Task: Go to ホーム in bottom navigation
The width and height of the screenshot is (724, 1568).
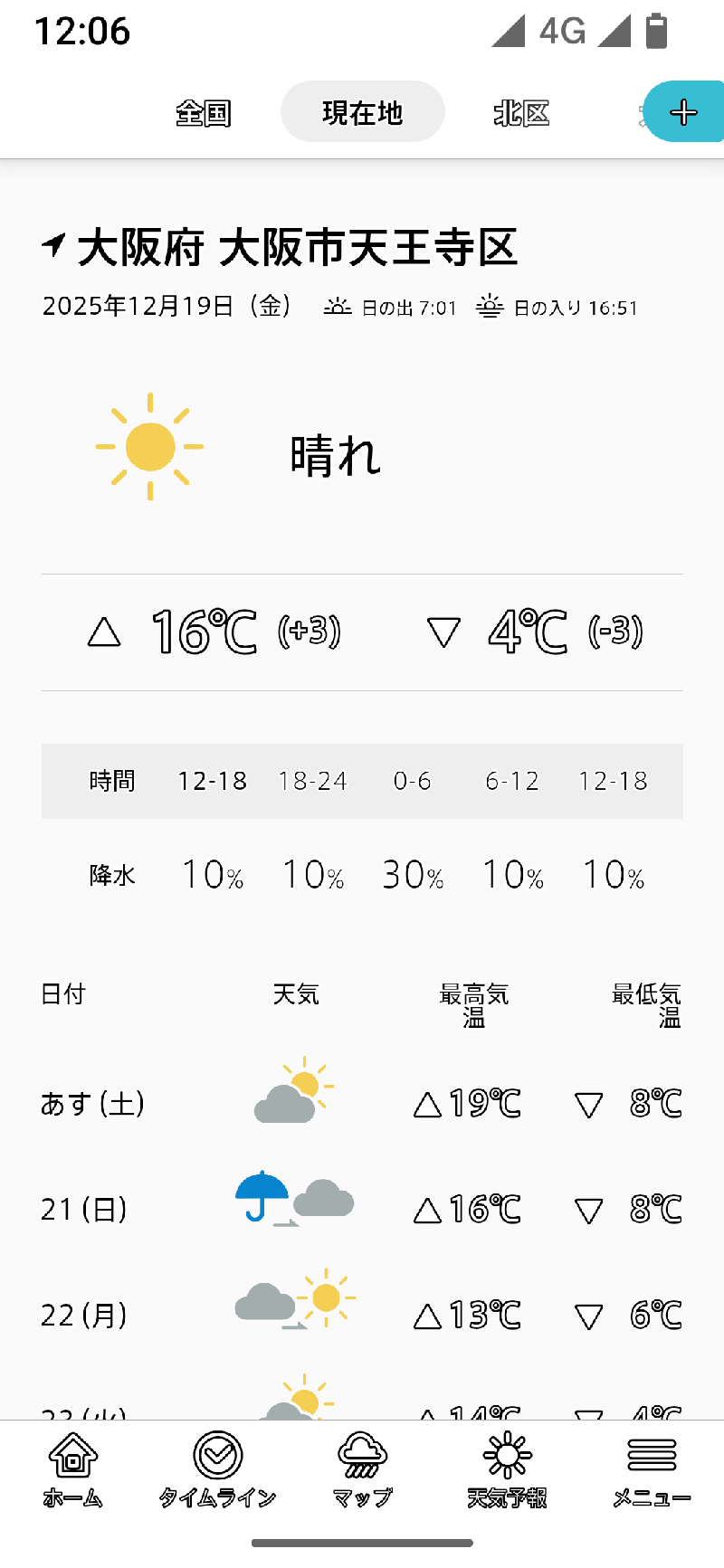Action: 73,1470
